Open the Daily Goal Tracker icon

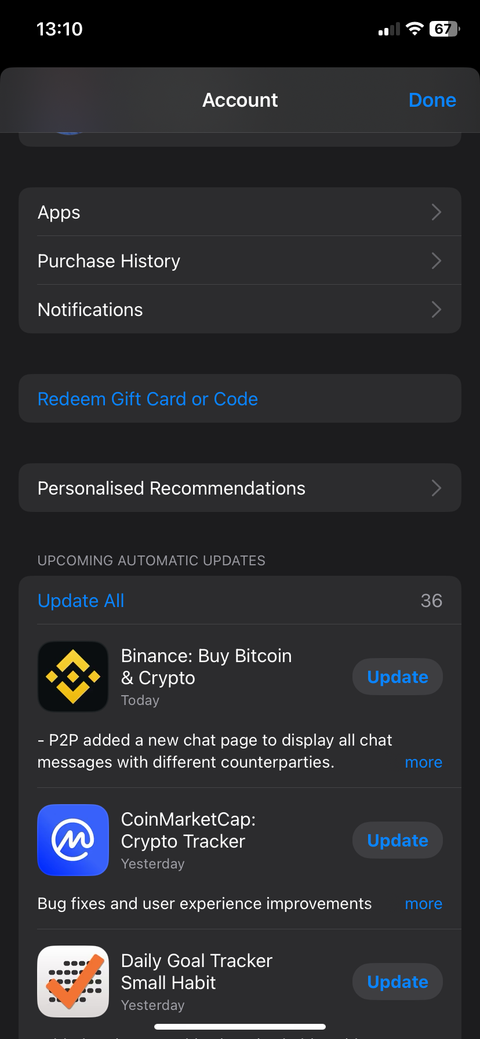point(73,981)
